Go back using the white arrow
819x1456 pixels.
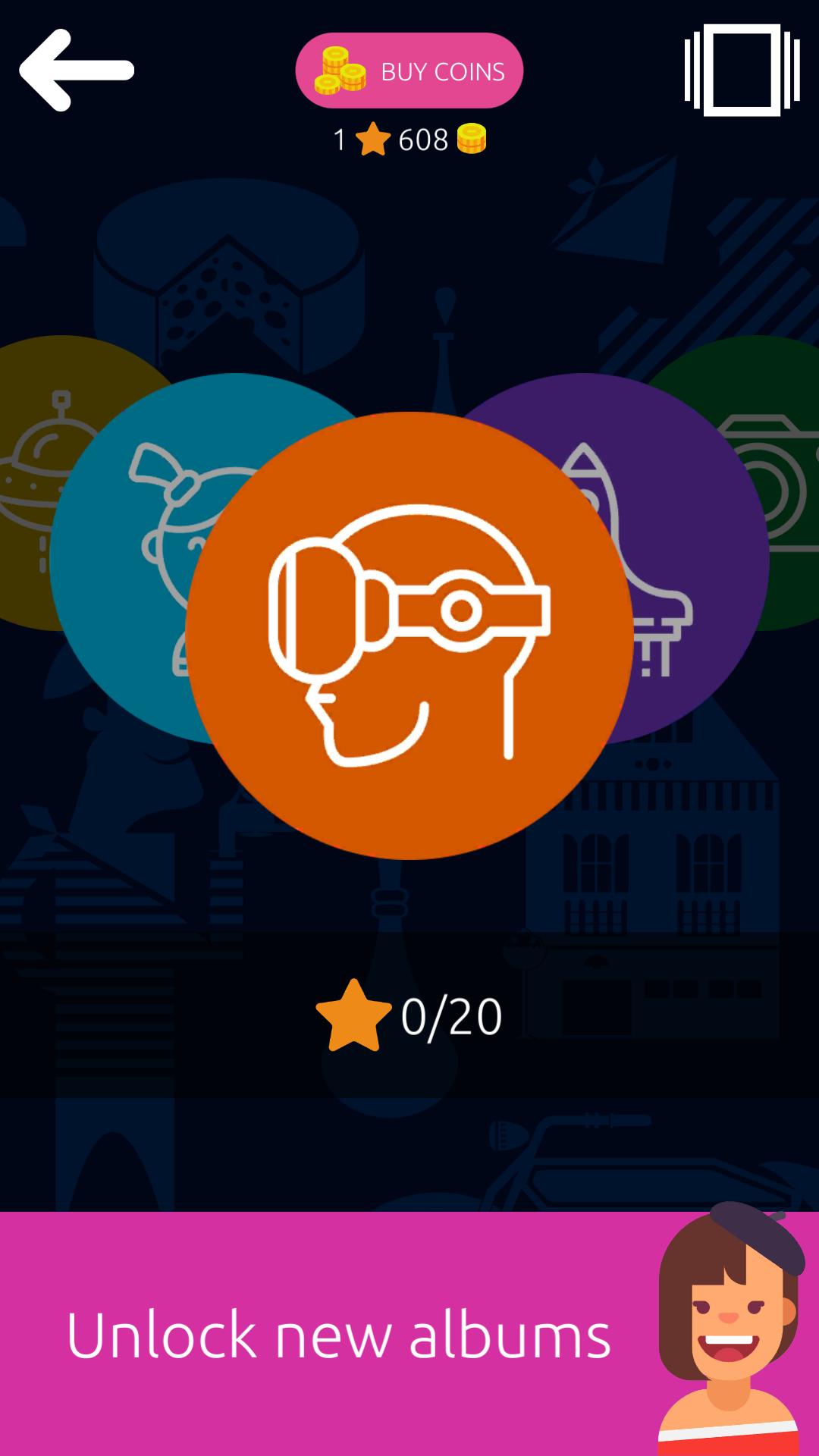(76, 71)
